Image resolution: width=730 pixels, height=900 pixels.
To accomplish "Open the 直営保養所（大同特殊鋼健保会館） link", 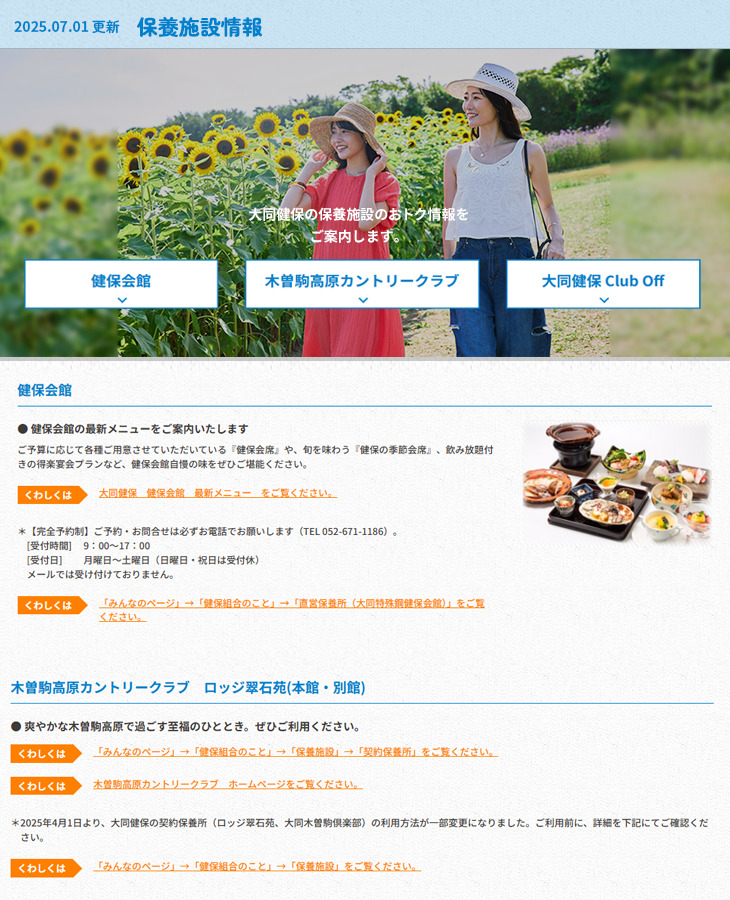I will tap(291, 609).
